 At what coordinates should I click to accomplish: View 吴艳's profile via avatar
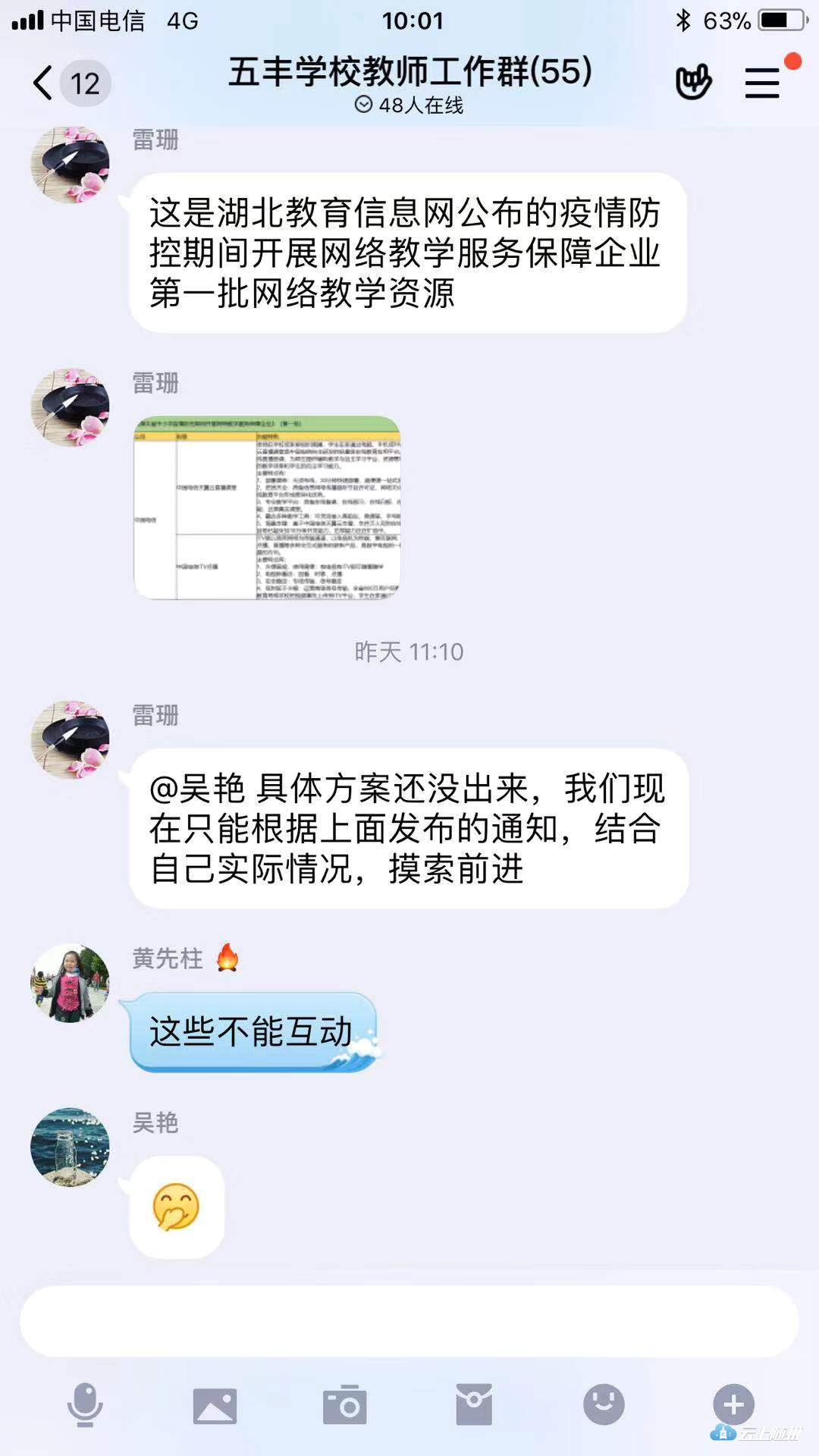[x=70, y=1147]
